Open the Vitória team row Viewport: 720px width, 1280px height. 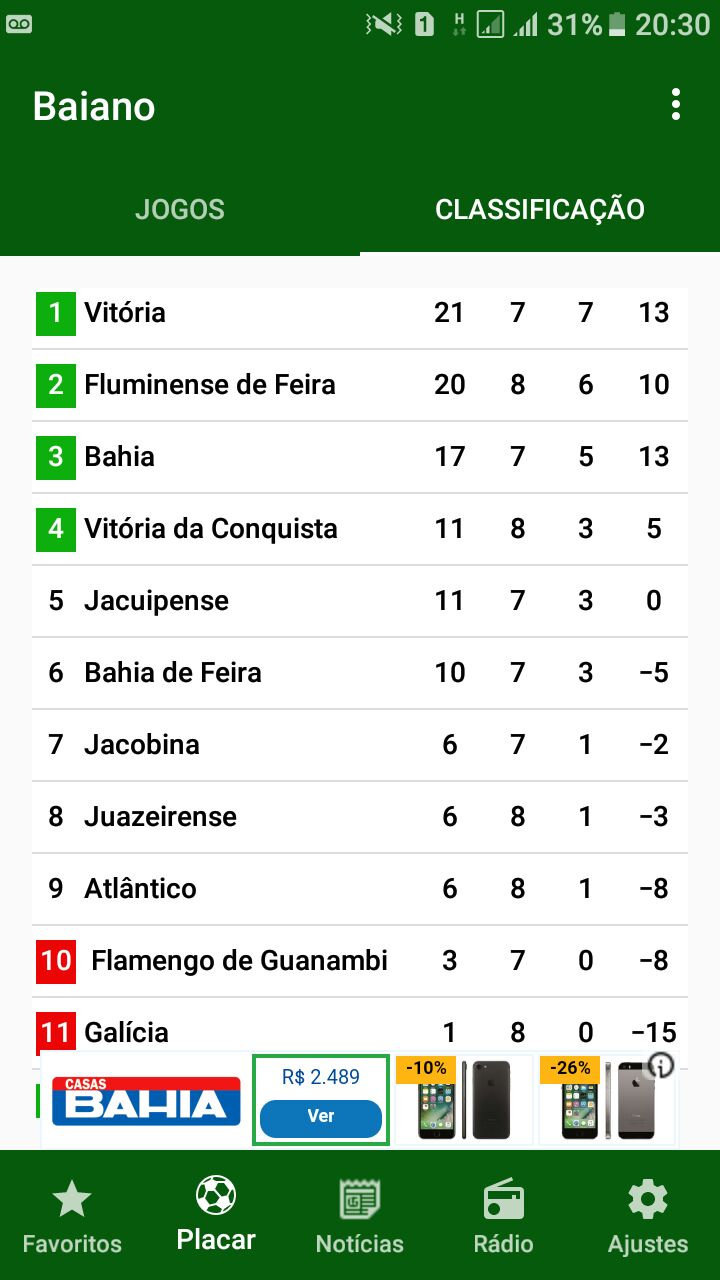pos(360,313)
